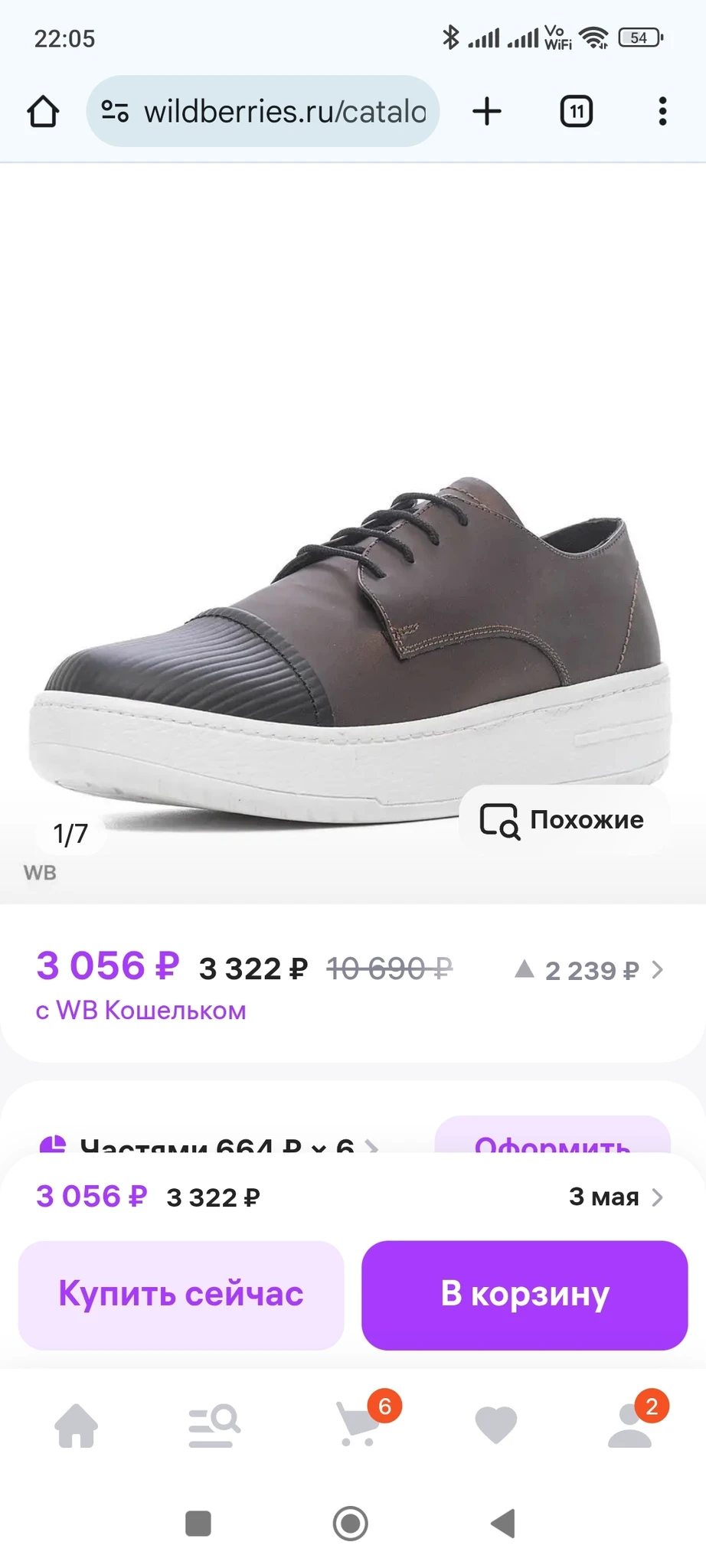Tap the system back button

click(x=503, y=1524)
